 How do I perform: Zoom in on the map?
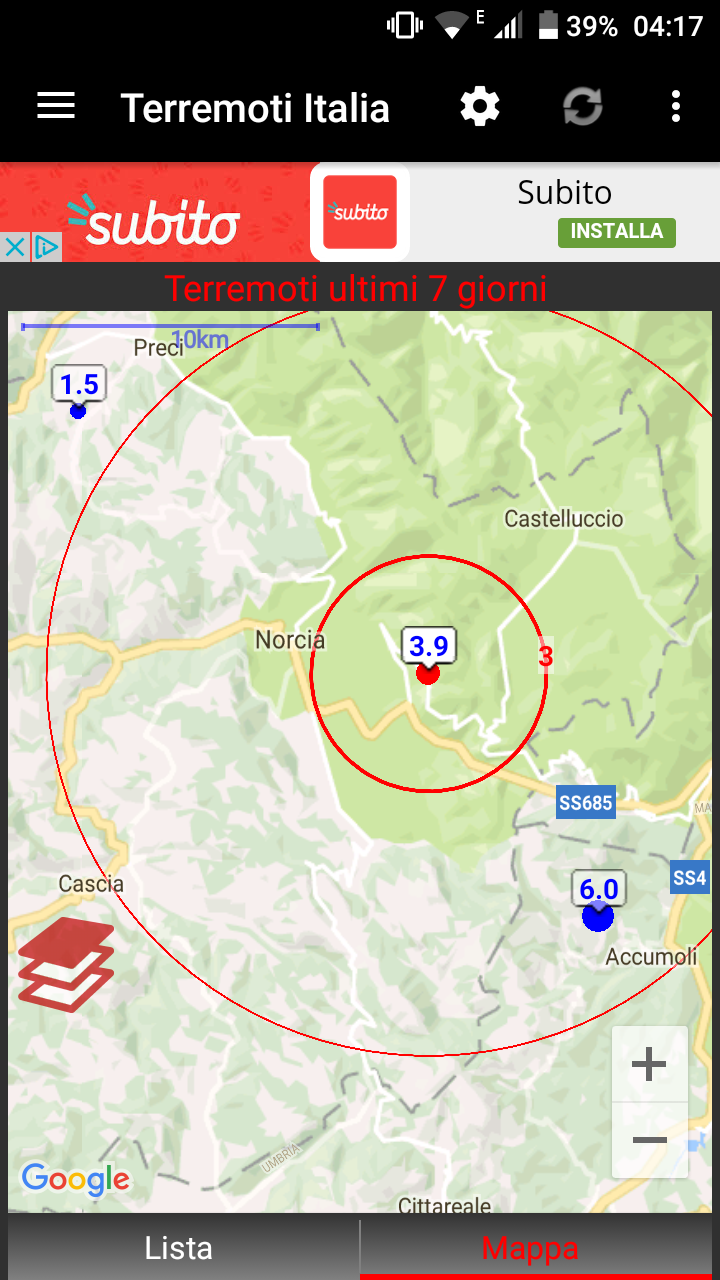coord(649,1064)
